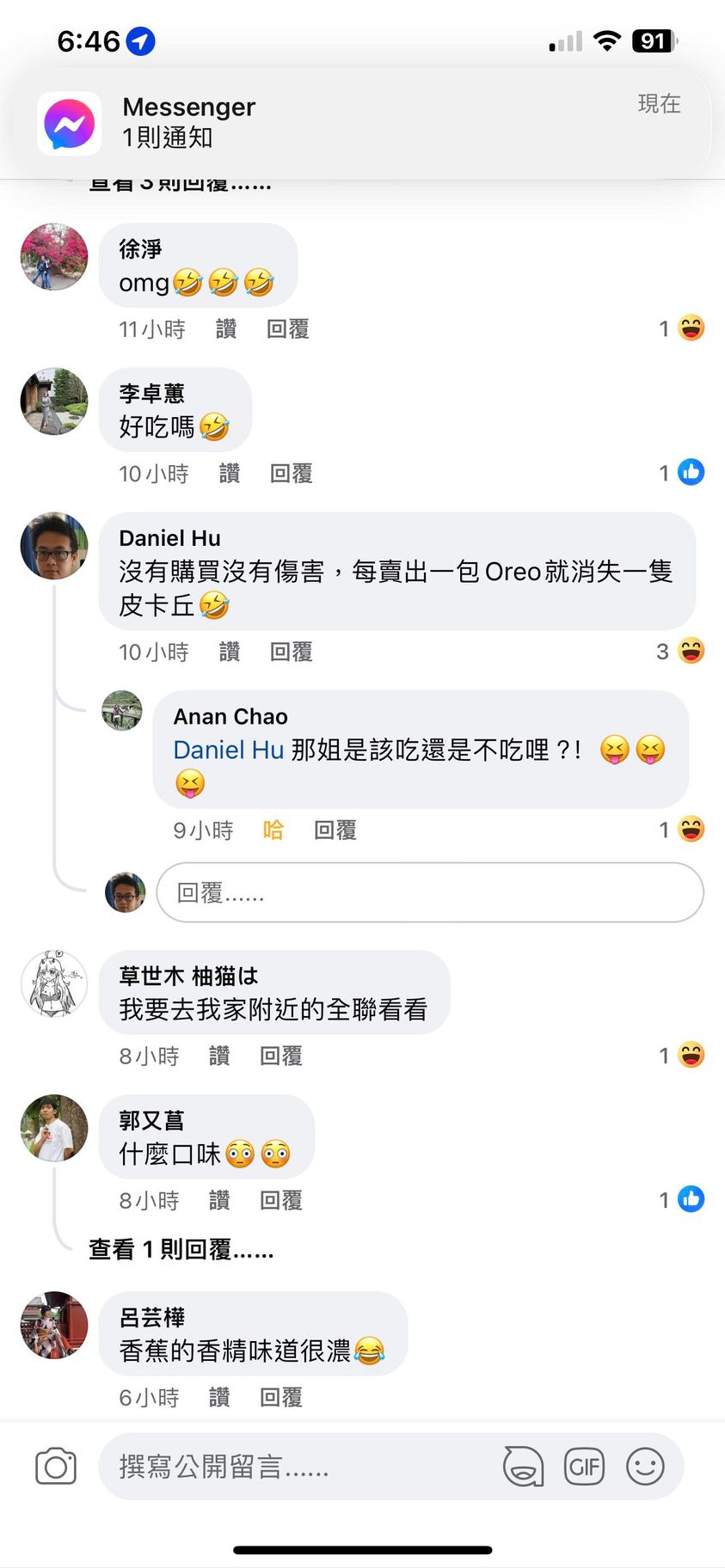Open the GIF picker

[x=584, y=1467]
